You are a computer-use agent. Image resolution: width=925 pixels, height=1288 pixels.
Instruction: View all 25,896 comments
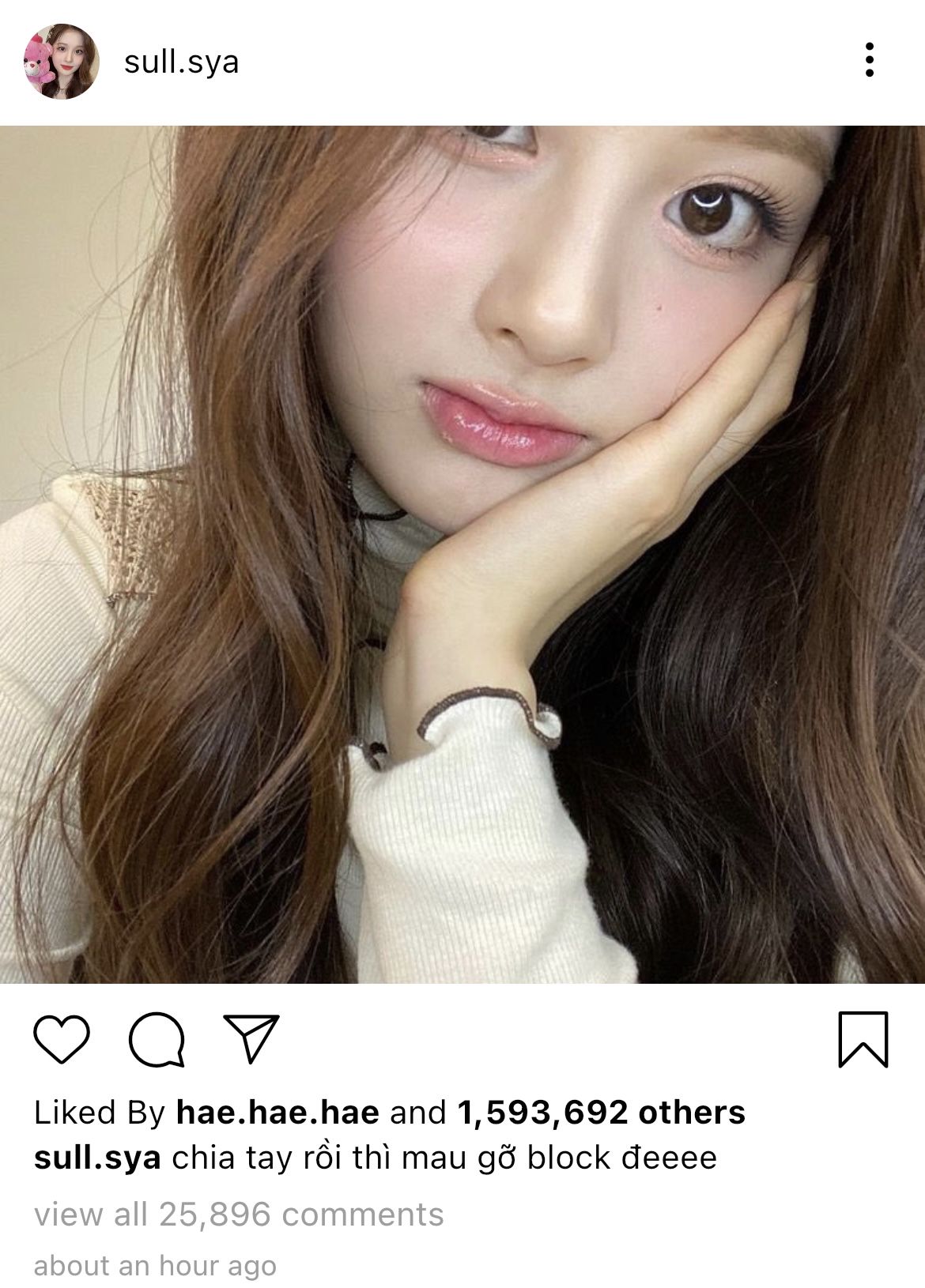coord(239,1214)
